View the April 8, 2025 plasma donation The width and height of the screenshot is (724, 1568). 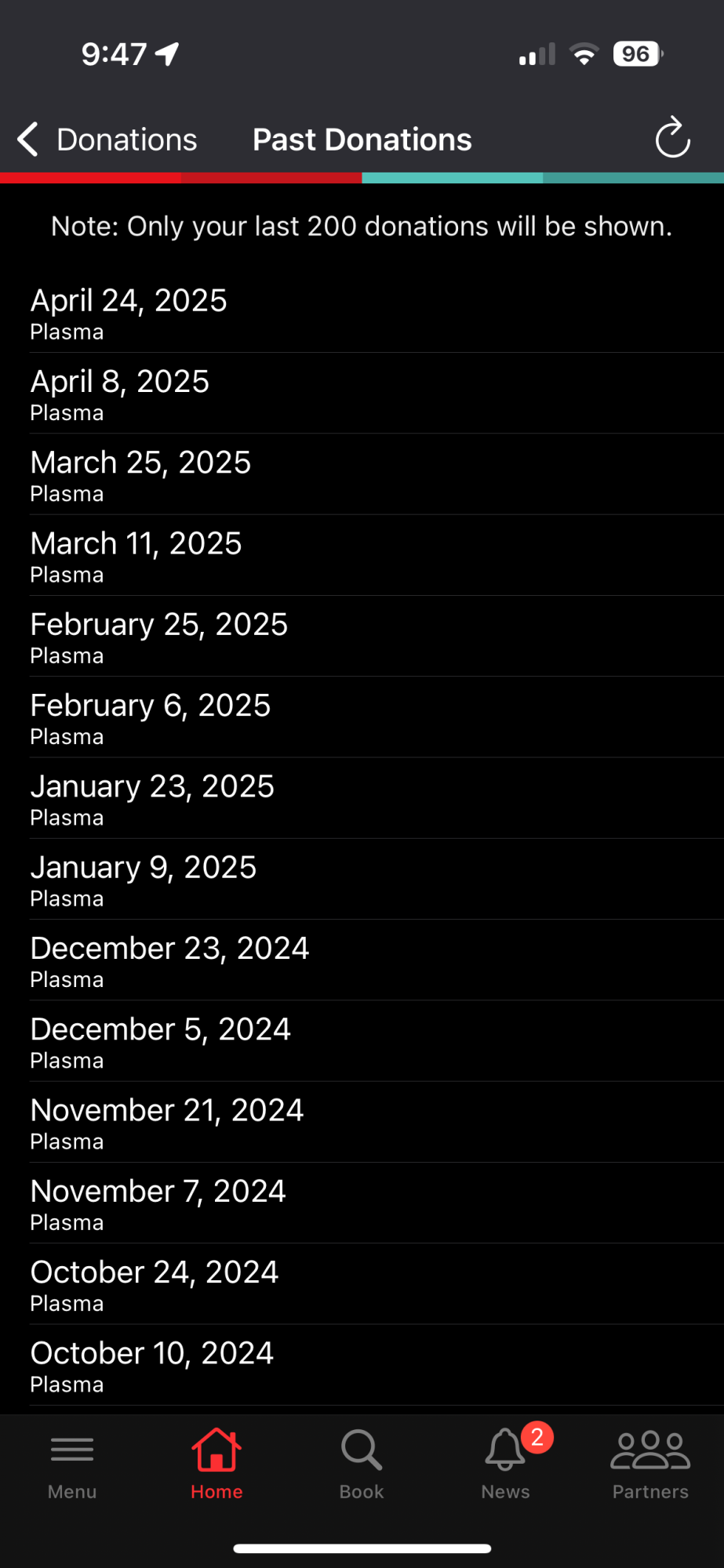pos(362,394)
